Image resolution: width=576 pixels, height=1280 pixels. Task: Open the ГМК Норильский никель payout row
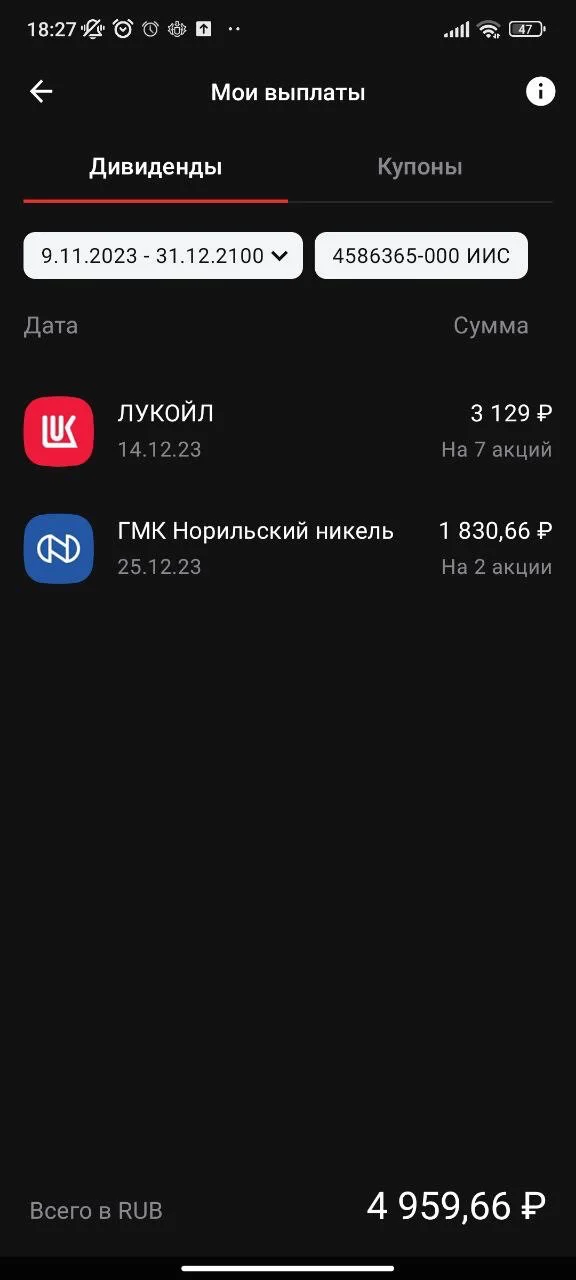[x=288, y=548]
